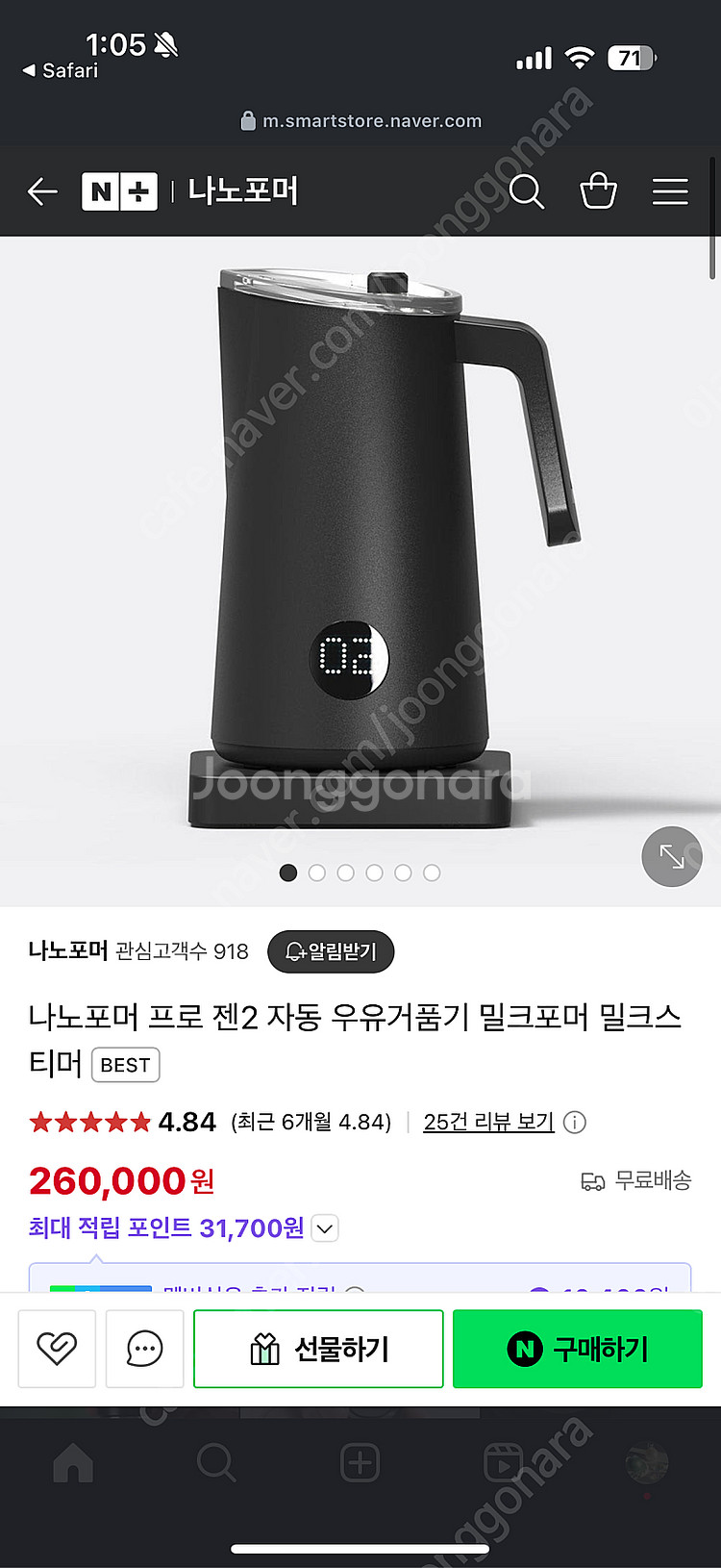Tap the m.smartstore.naver.com address bar
Viewport: 721px width, 1568px height.
360,121
